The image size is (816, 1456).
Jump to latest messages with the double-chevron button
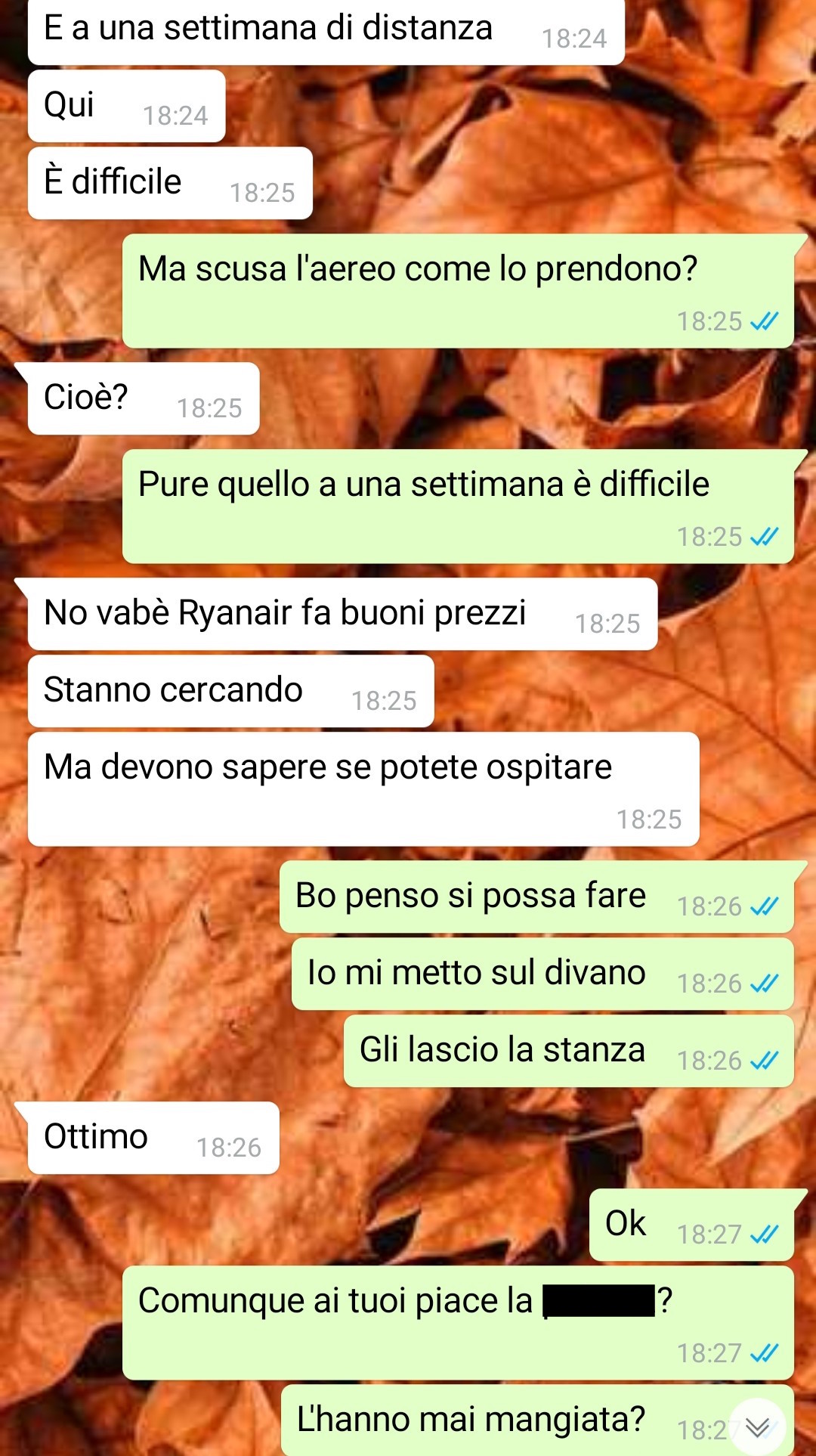point(757,1427)
